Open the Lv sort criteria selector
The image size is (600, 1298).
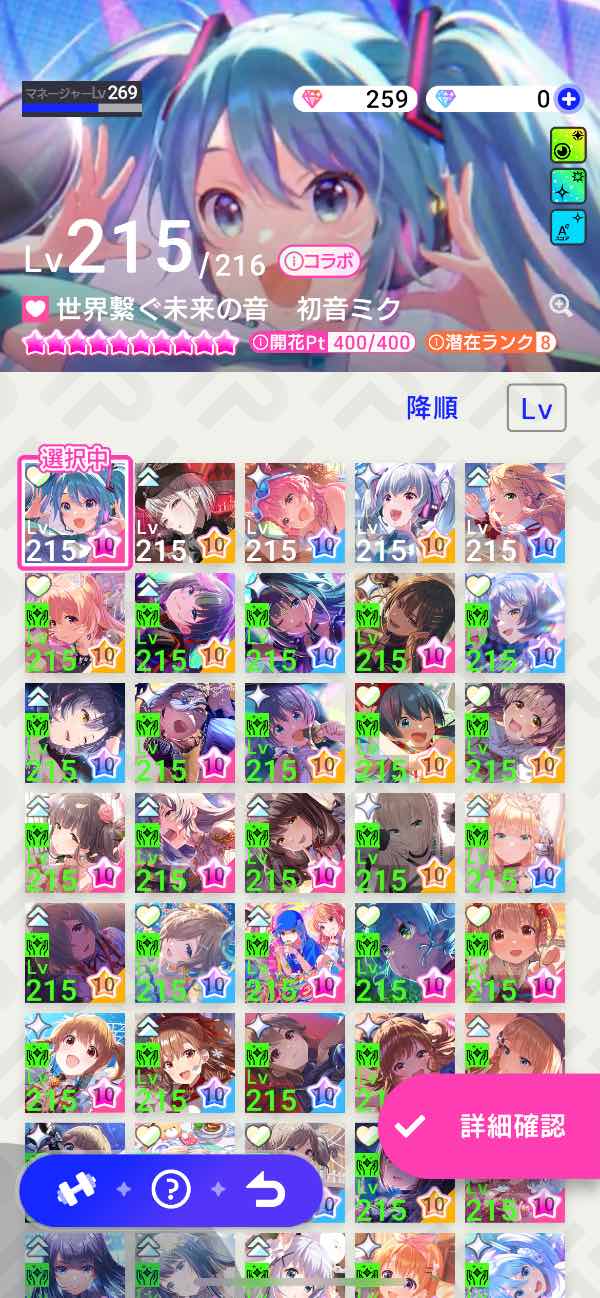click(536, 408)
